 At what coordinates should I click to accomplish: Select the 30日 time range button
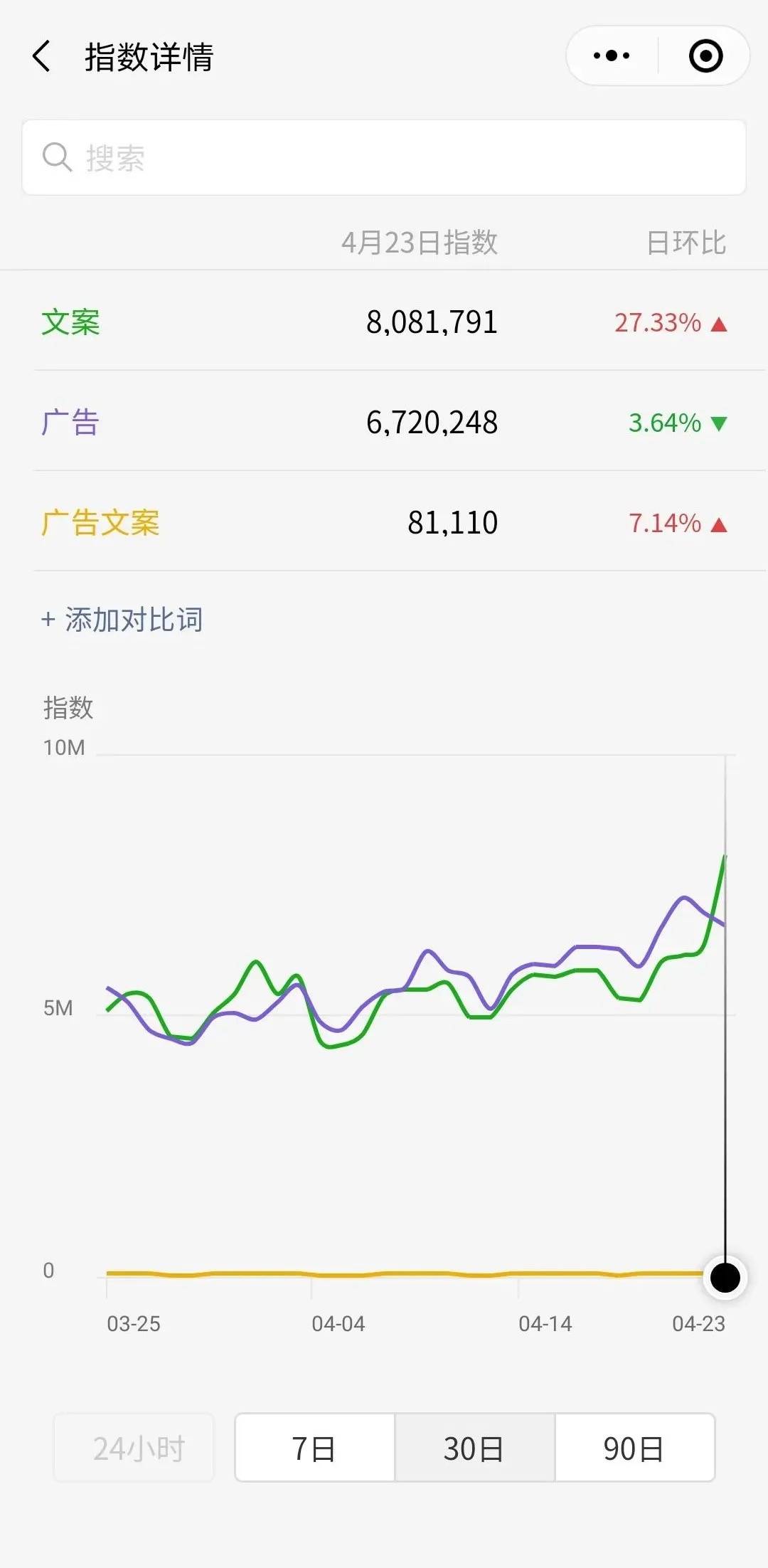coord(474,1448)
